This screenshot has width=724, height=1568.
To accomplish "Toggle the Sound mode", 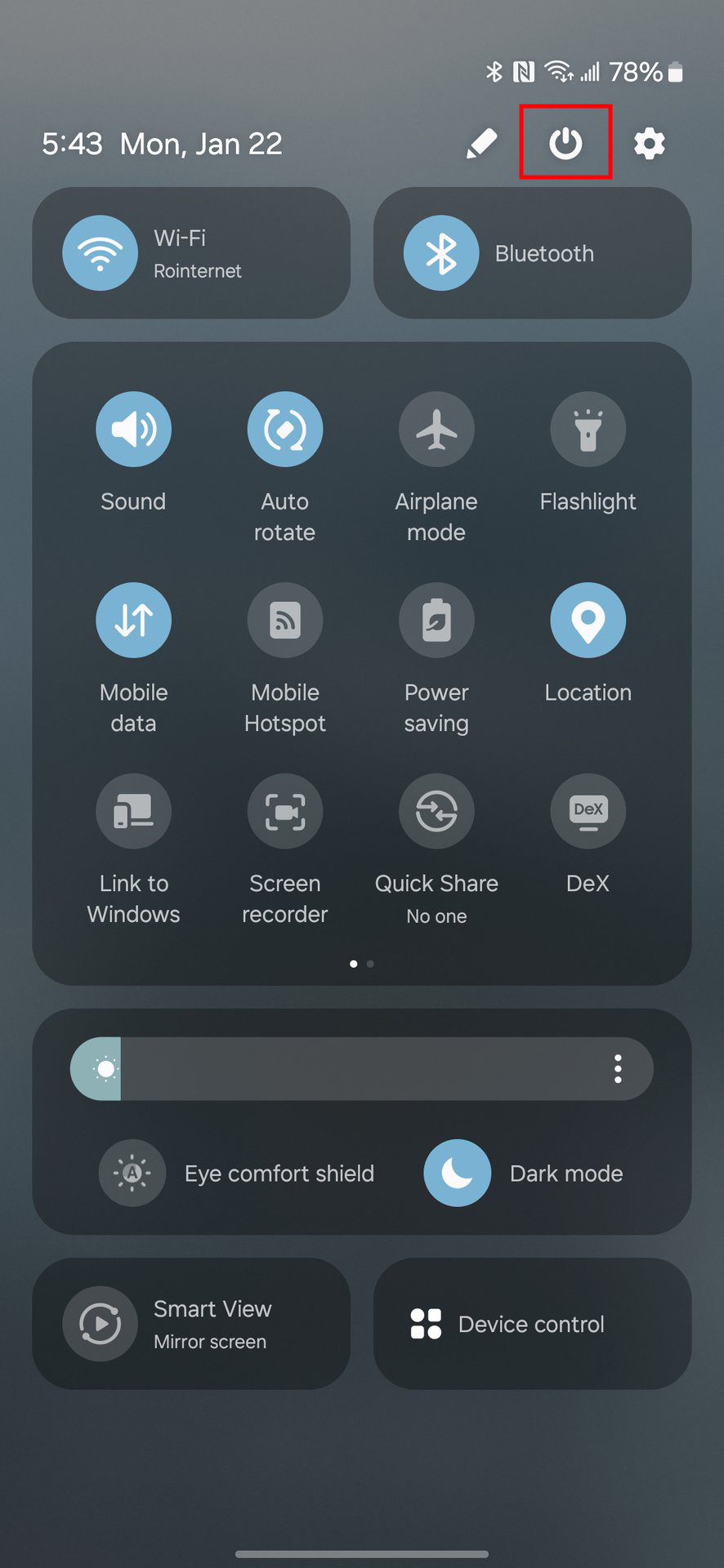I will (x=133, y=429).
